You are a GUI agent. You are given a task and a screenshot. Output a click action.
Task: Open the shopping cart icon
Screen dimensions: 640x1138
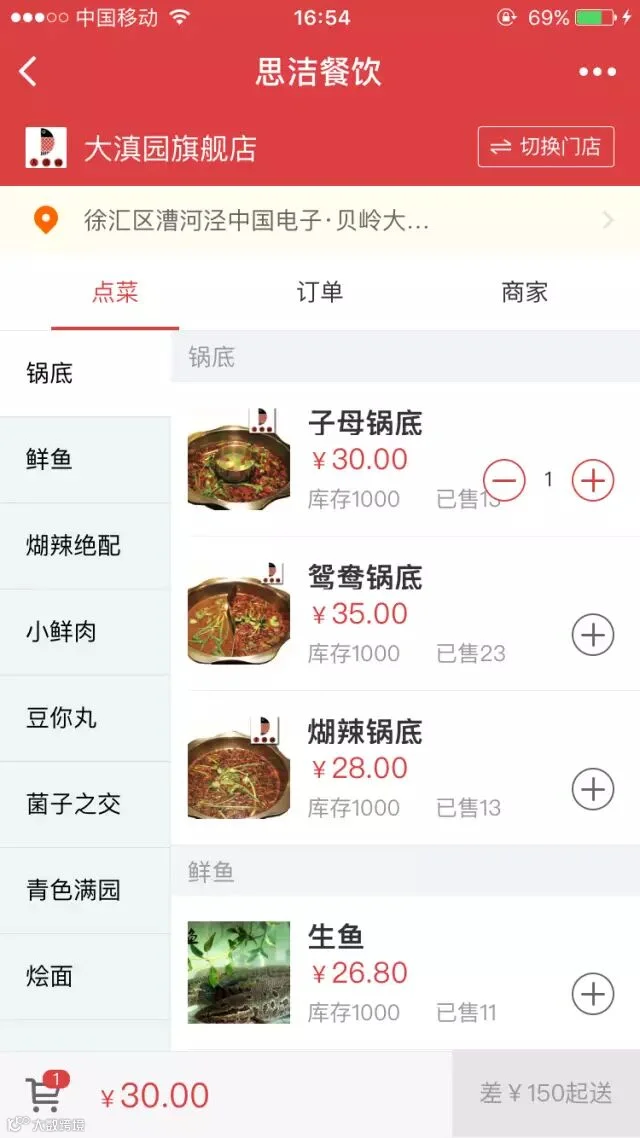pos(45,1093)
